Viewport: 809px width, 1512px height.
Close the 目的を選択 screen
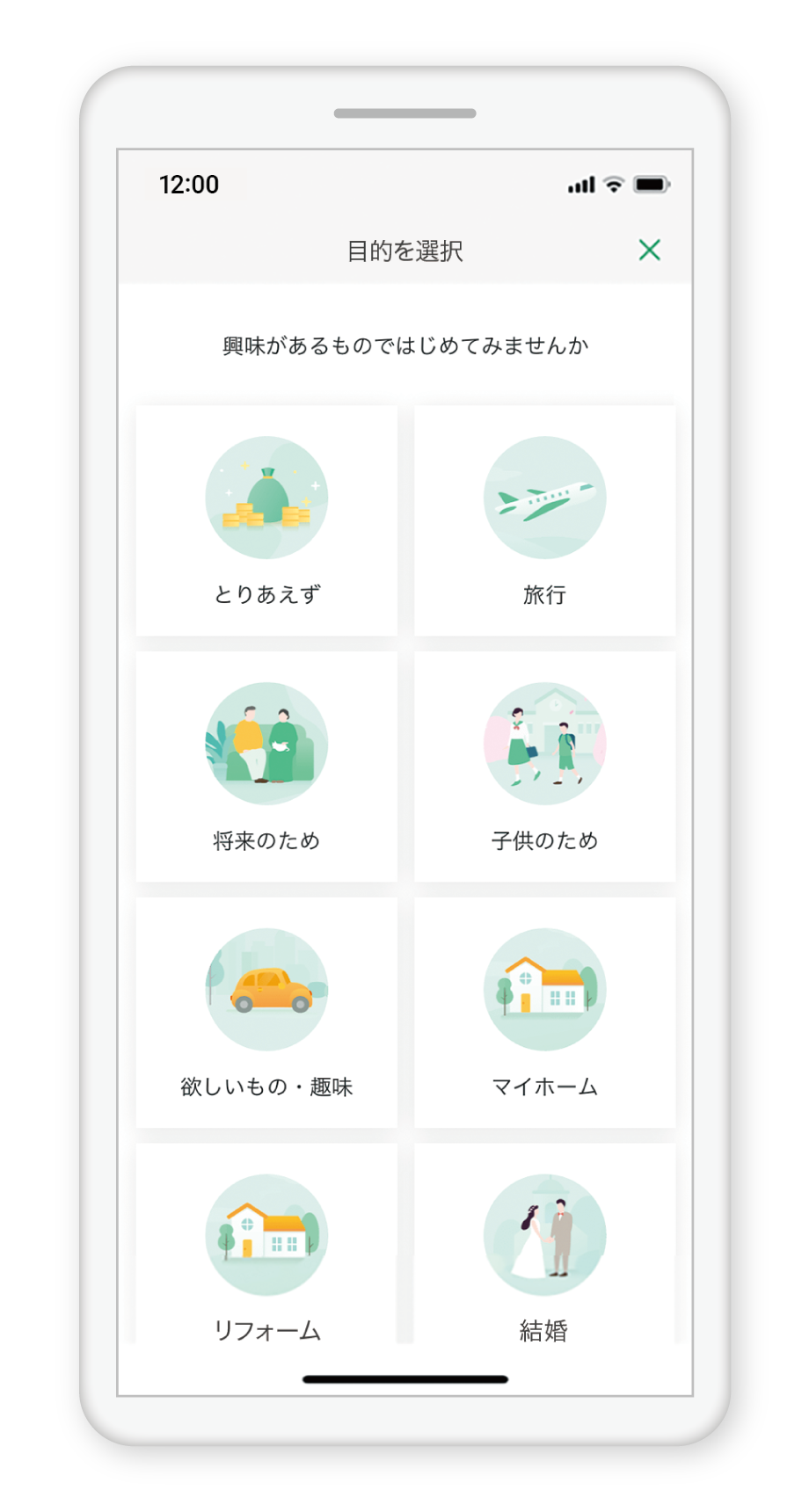point(649,251)
